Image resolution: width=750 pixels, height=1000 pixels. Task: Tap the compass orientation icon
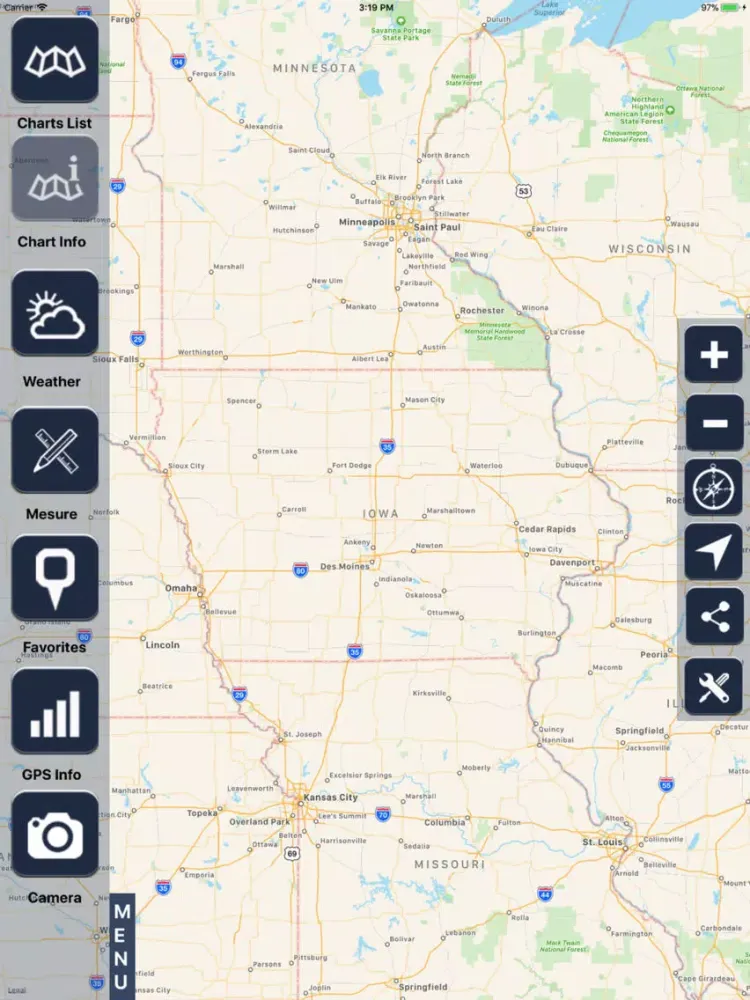coord(714,488)
